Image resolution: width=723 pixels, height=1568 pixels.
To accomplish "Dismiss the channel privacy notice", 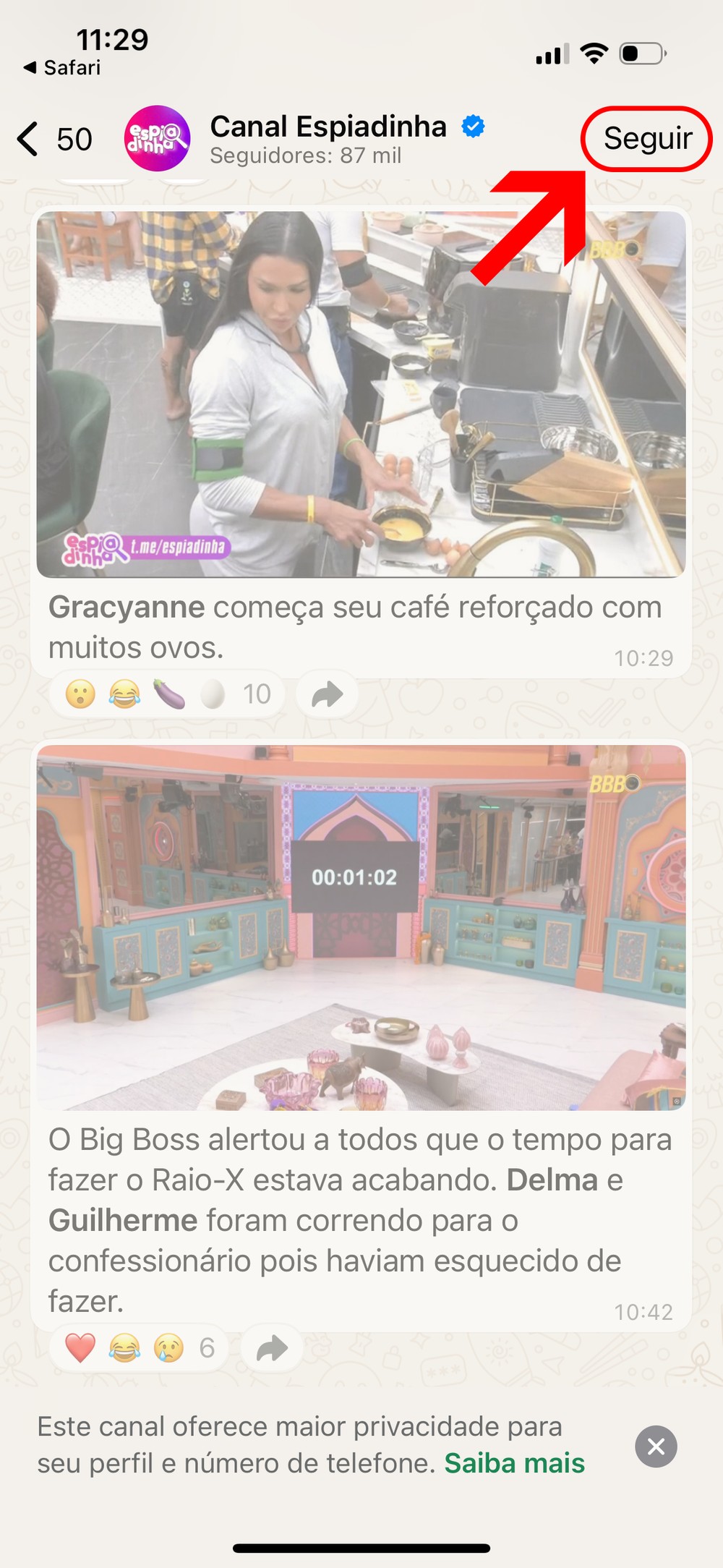I will tap(656, 1446).
